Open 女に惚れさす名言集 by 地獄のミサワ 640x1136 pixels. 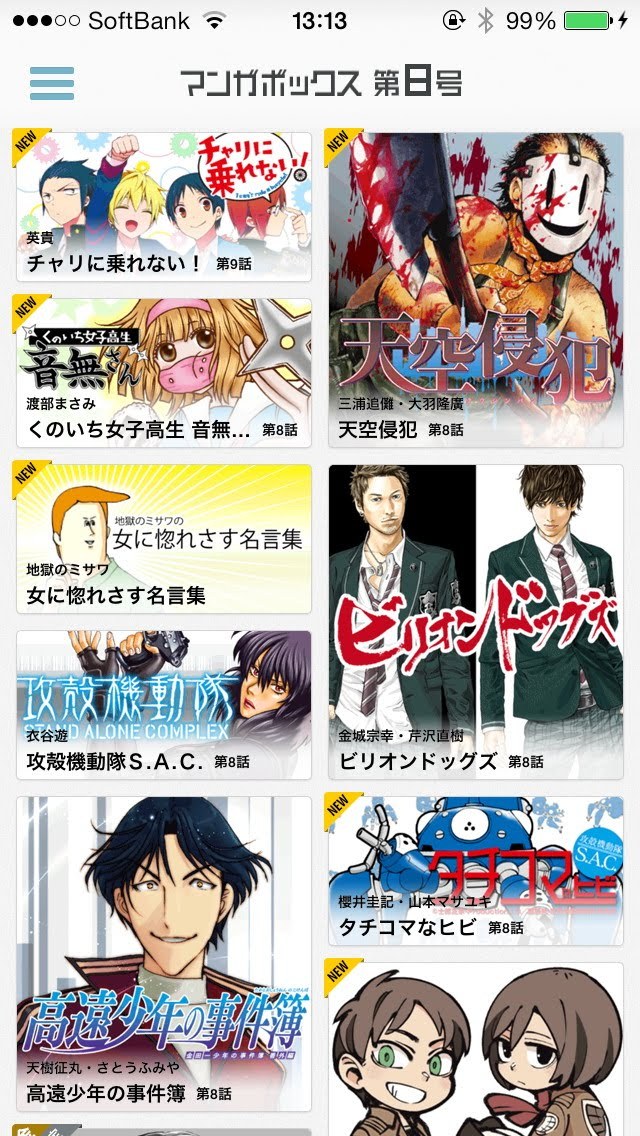point(163,538)
